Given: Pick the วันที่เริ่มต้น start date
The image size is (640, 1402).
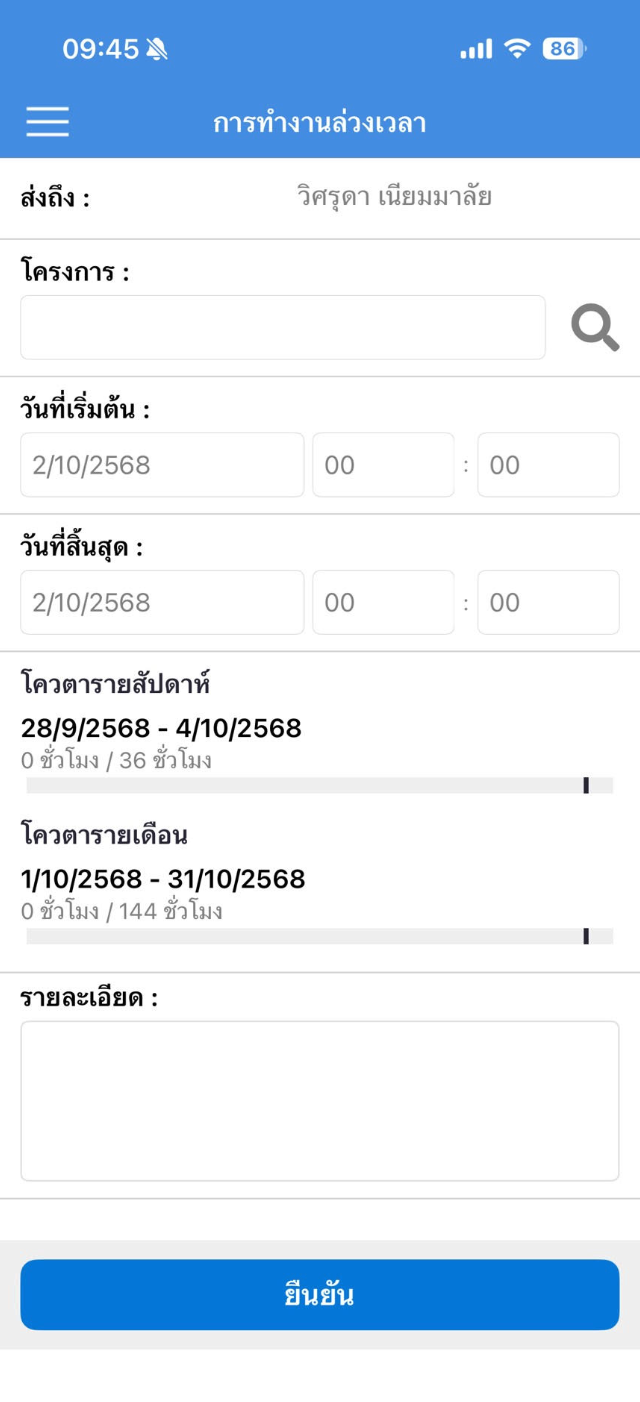Looking at the screenshot, I should pyautogui.click(x=162, y=465).
